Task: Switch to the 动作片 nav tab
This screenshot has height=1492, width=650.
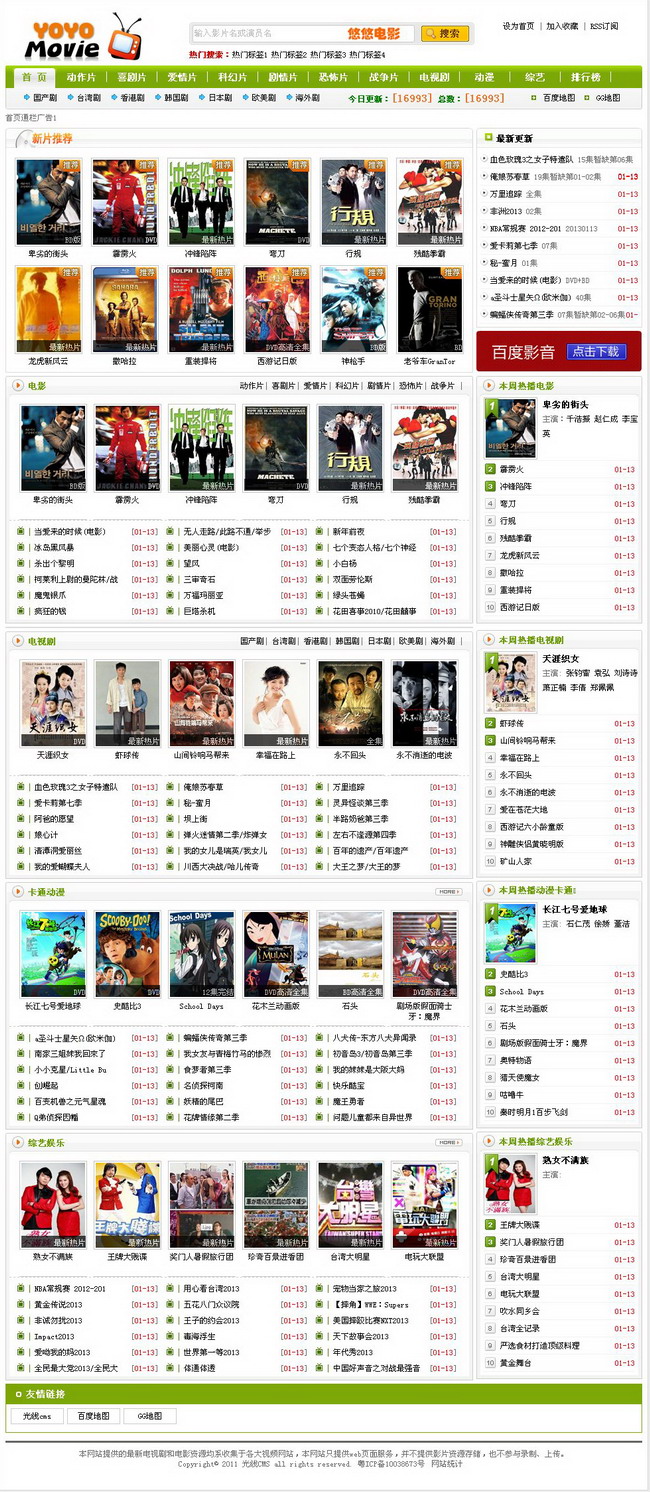Action: coord(81,77)
